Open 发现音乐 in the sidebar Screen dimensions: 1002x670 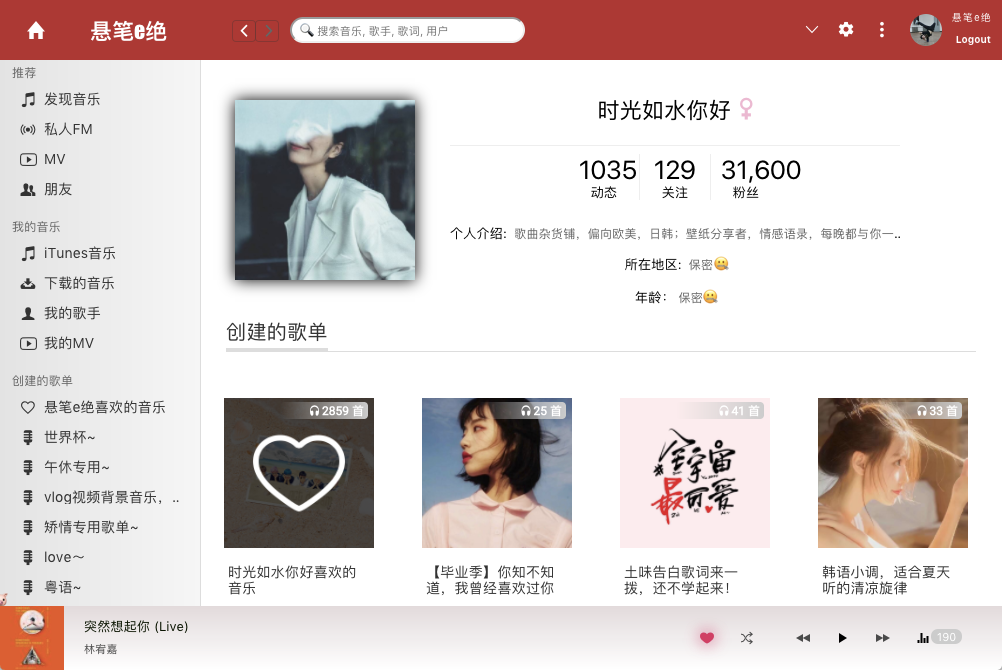[x=71, y=100]
